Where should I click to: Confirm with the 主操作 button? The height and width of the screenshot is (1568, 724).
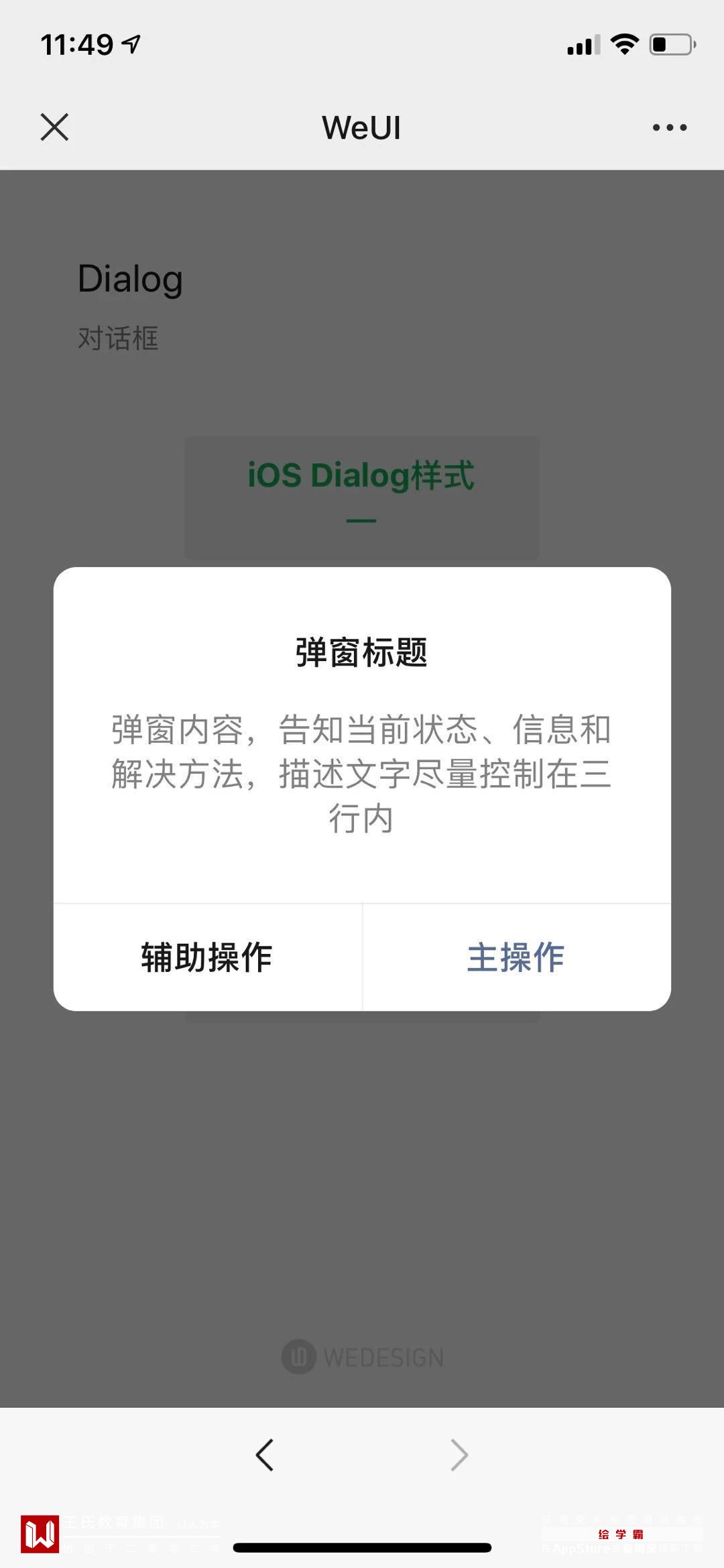516,957
